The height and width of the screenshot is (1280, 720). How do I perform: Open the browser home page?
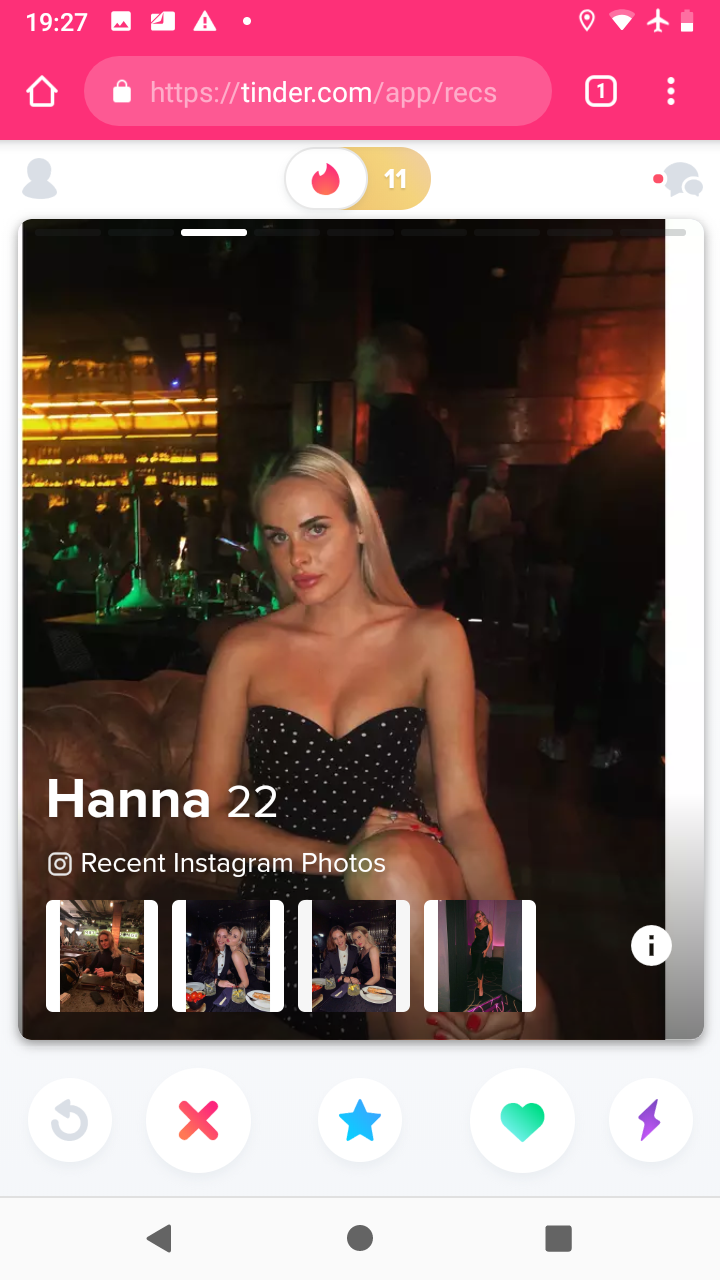click(42, 92)
